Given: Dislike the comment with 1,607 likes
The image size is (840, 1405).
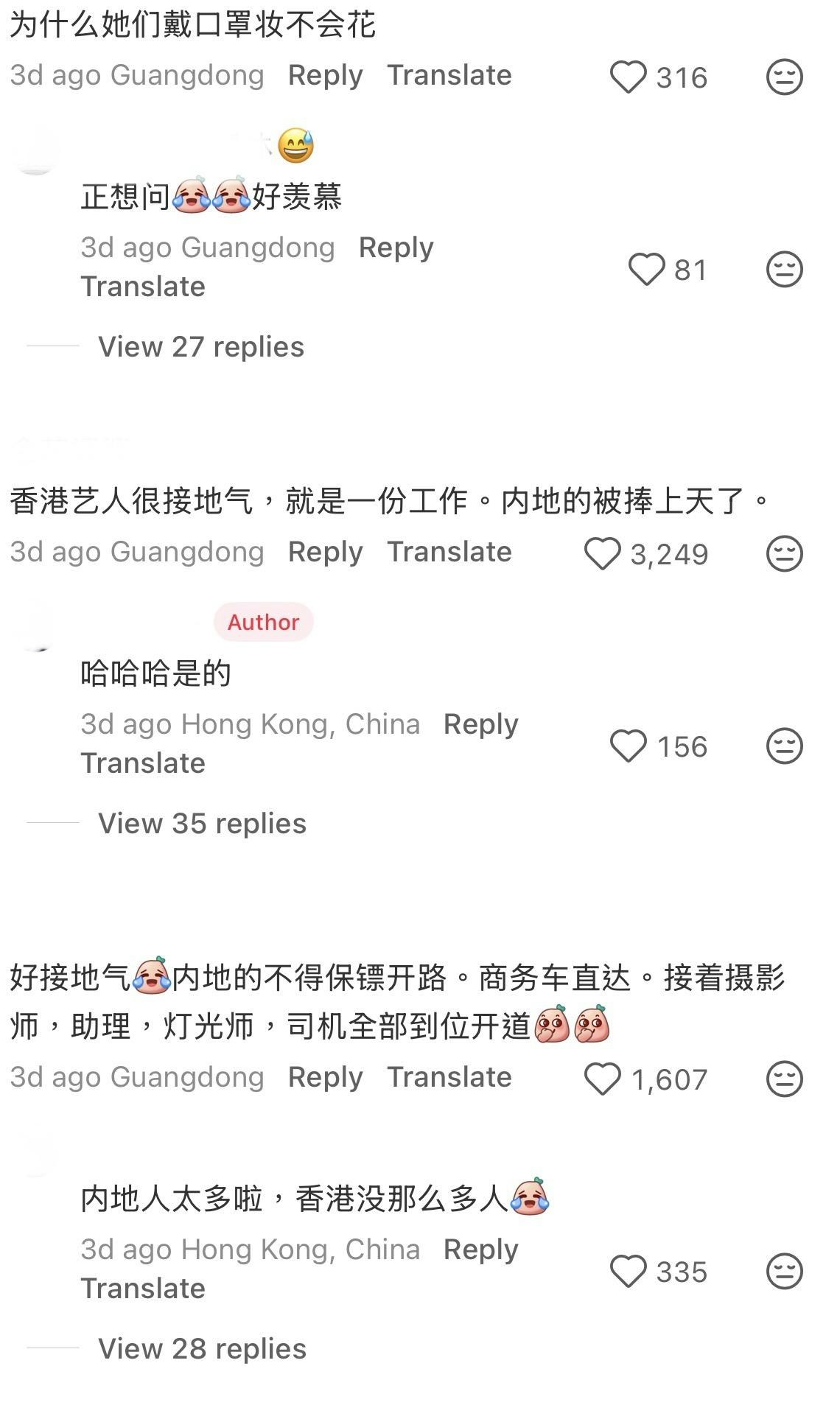Looking at the screenshot, I should 784,1079.
